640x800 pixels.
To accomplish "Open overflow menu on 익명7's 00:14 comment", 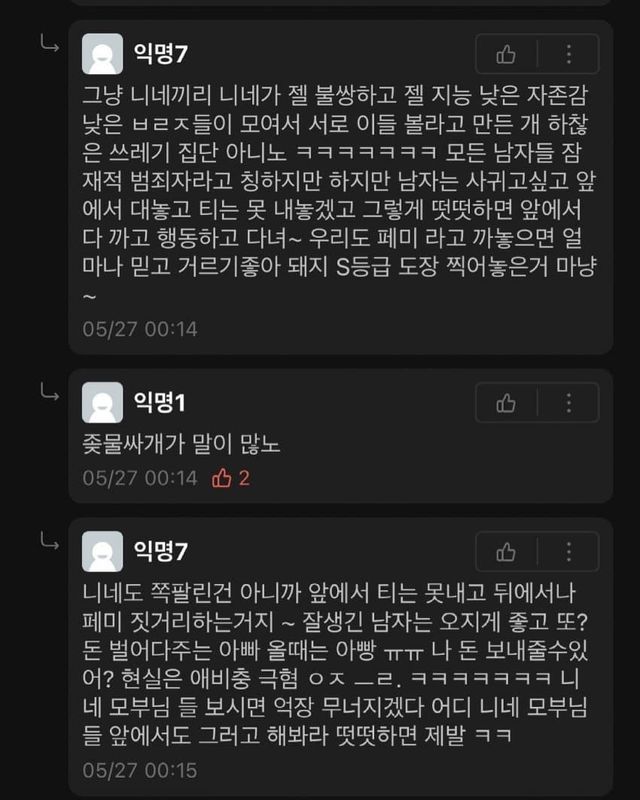I will pyautogui.click(x=568, y=54).
